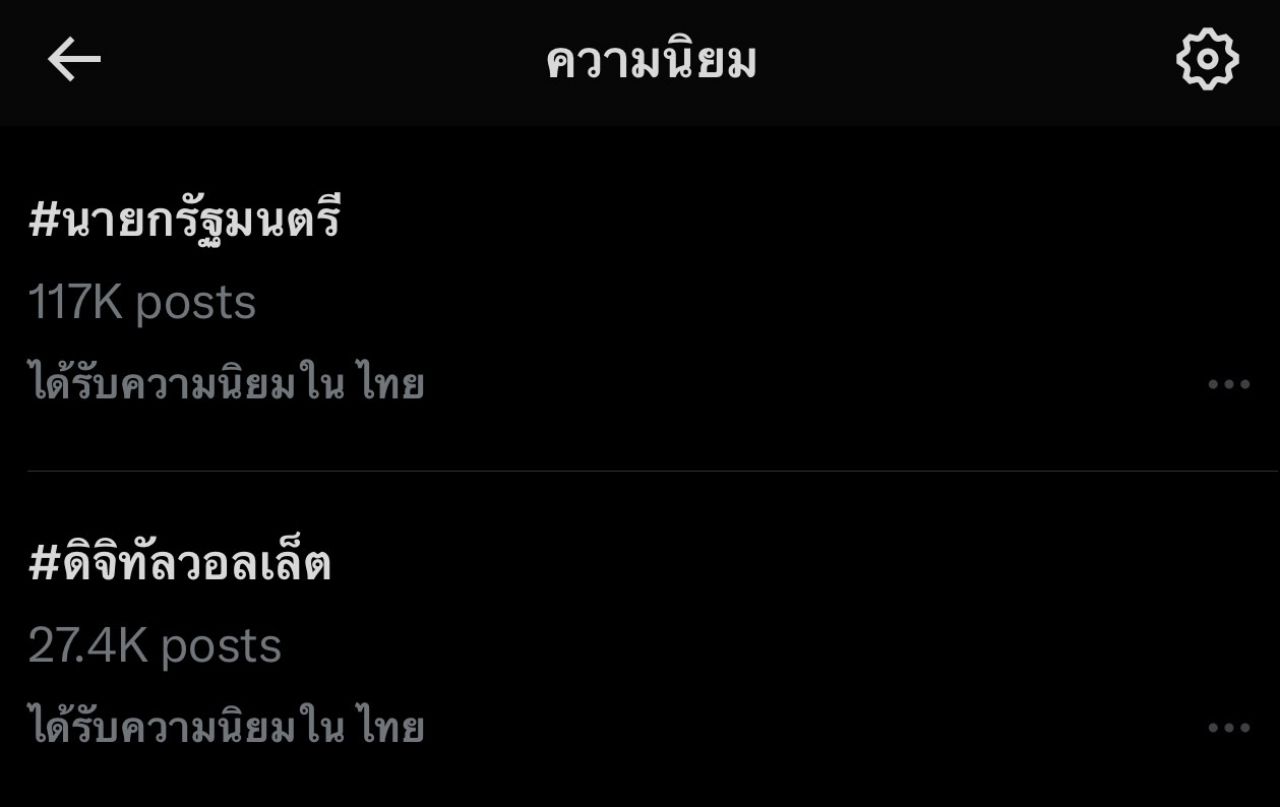The height and width of the screenshot is (807, 1280).
Task: Open the #ดิจิทัลวอลเล็ต trend
Action: (x=180, y=564)
